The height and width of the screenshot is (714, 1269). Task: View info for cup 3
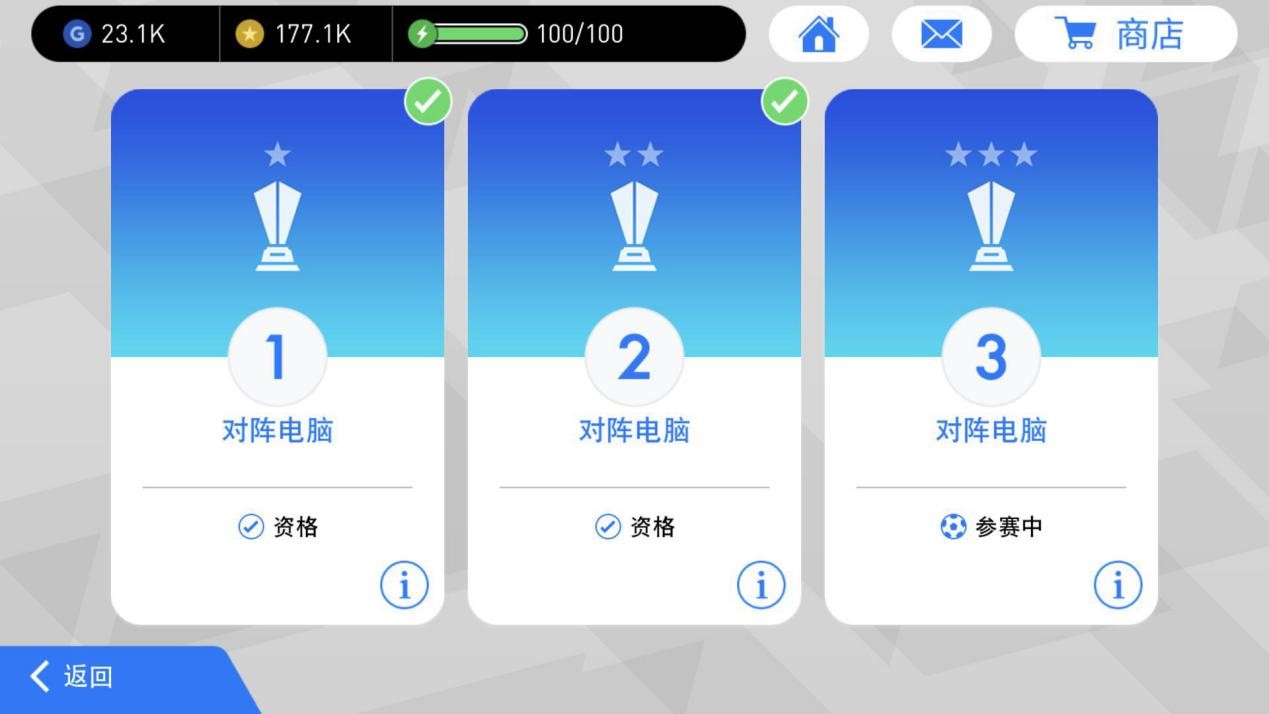1117,585
